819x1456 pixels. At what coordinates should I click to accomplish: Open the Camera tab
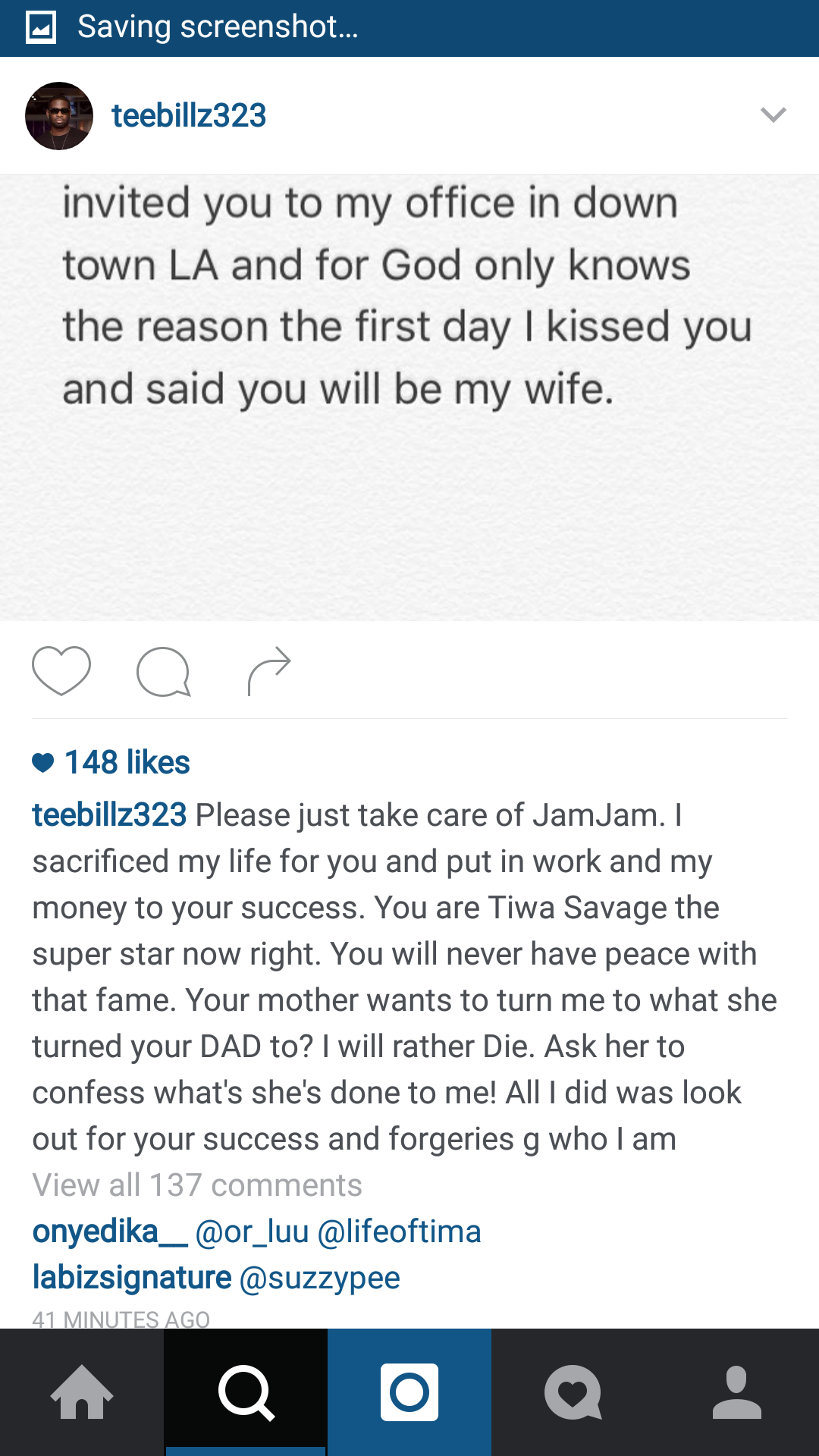(409, 1392)
